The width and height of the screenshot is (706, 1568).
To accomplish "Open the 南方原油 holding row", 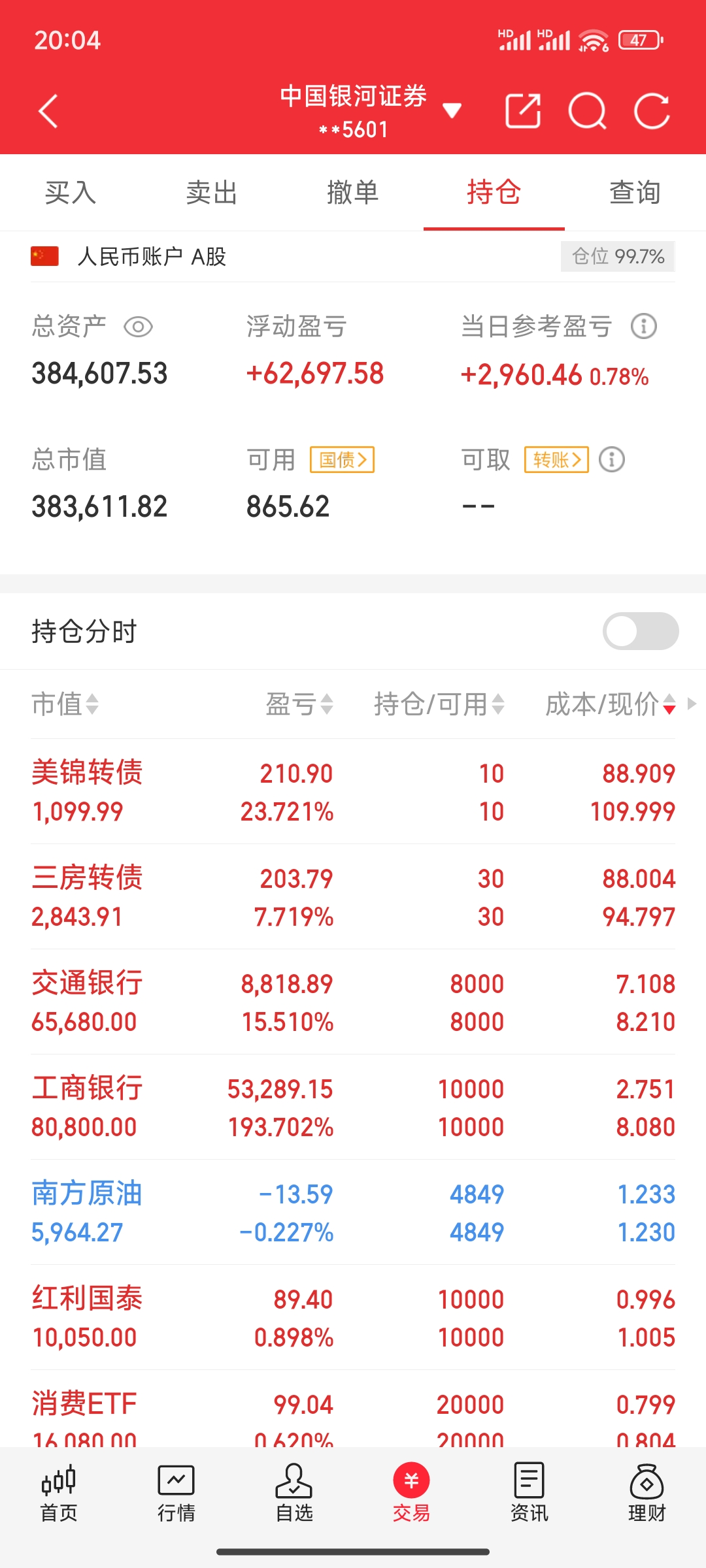I will point(353,1213).
